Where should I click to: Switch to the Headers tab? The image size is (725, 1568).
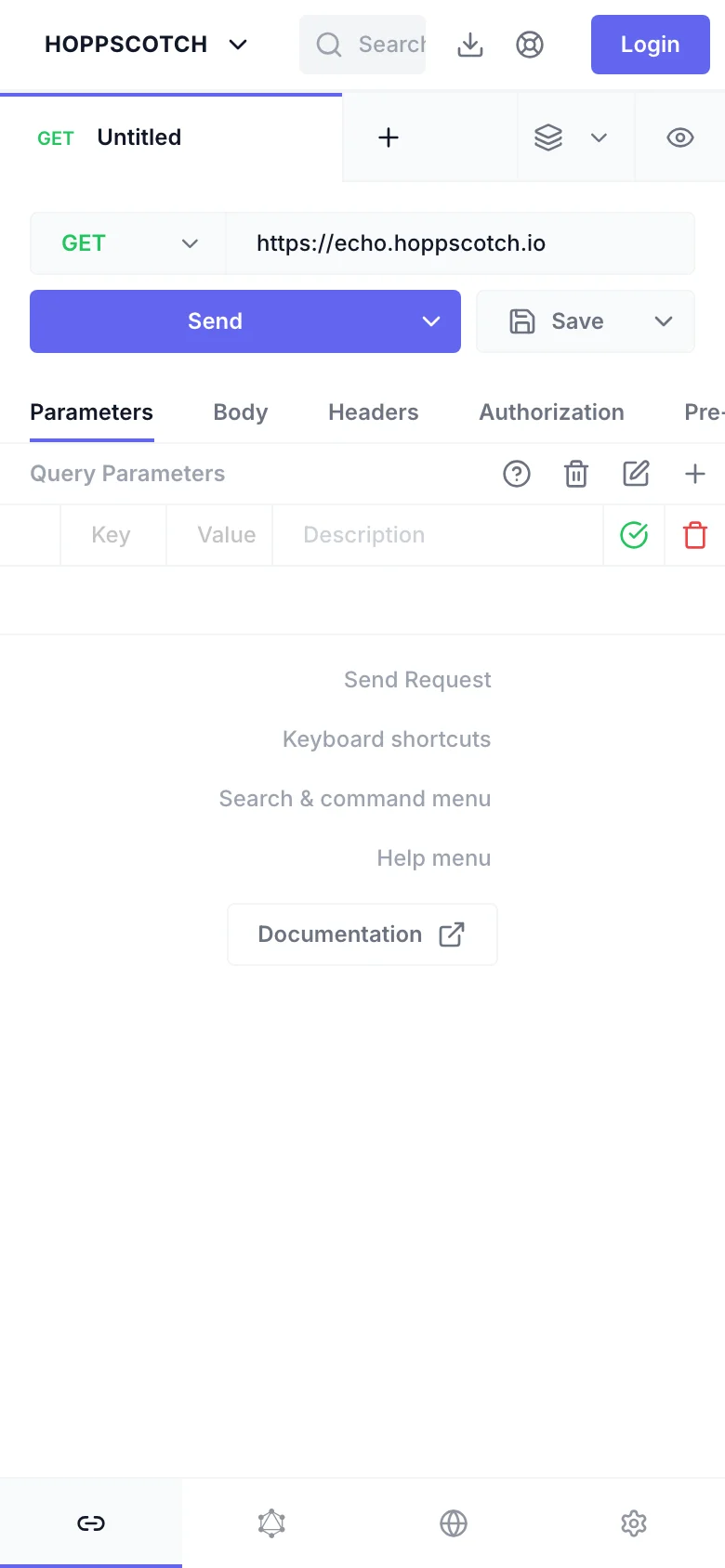click(x=373, y=412)
